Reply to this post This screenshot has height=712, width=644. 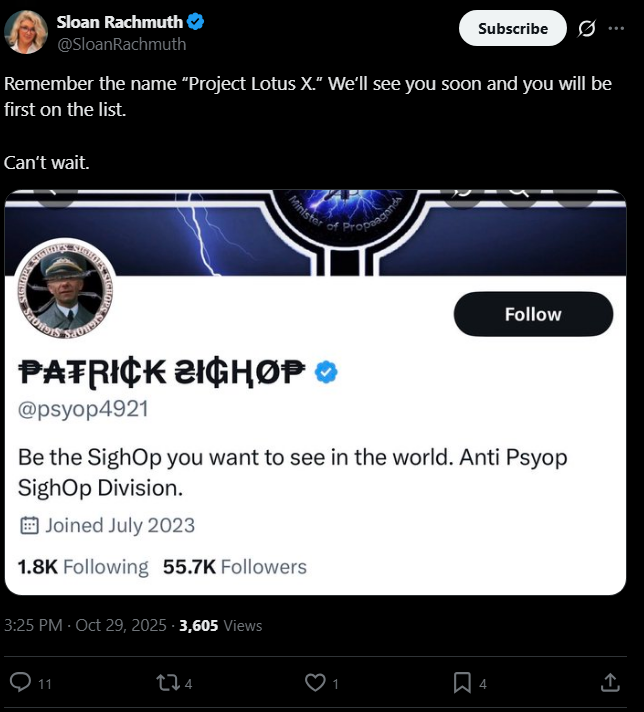pyautogui.click(x=20, y=683)
